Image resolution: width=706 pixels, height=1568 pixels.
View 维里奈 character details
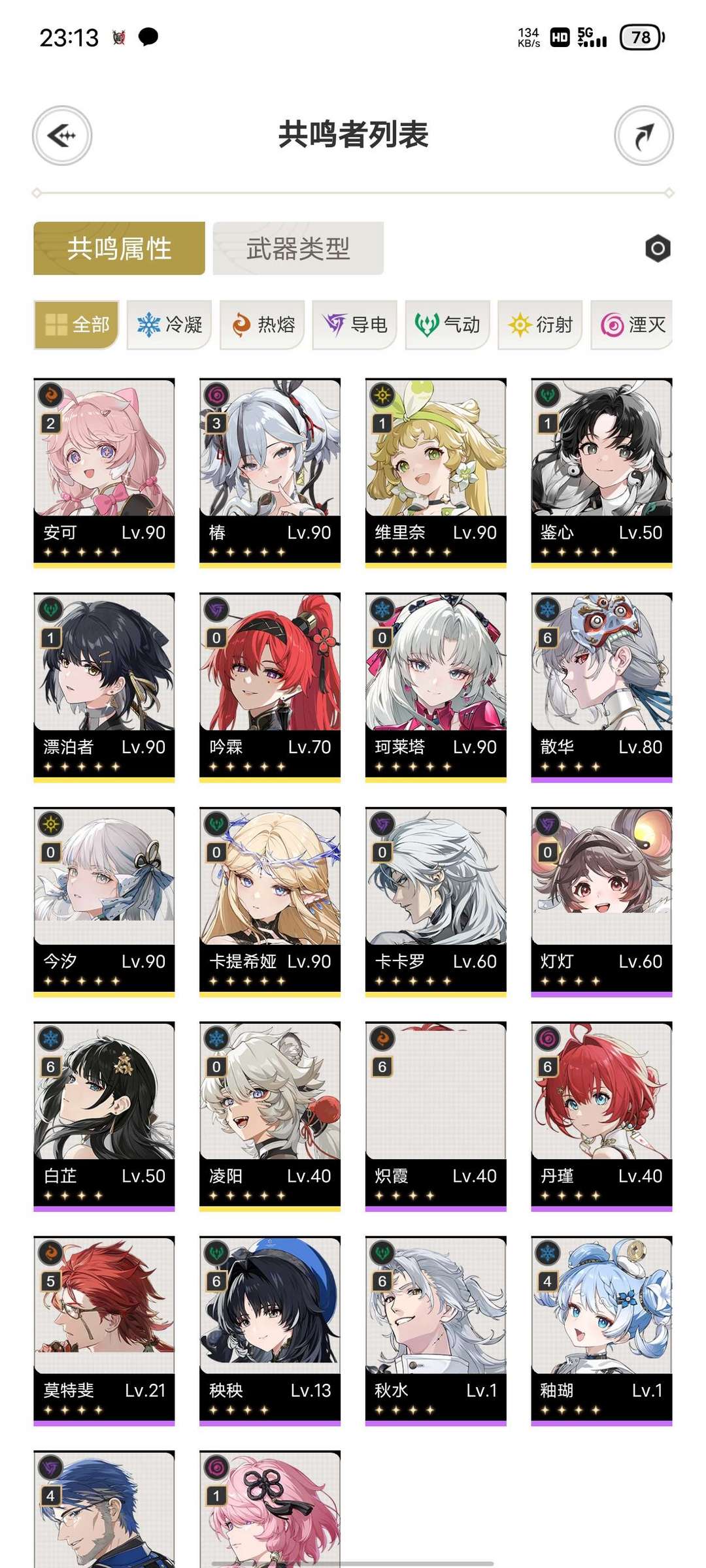tap(436, 473)
